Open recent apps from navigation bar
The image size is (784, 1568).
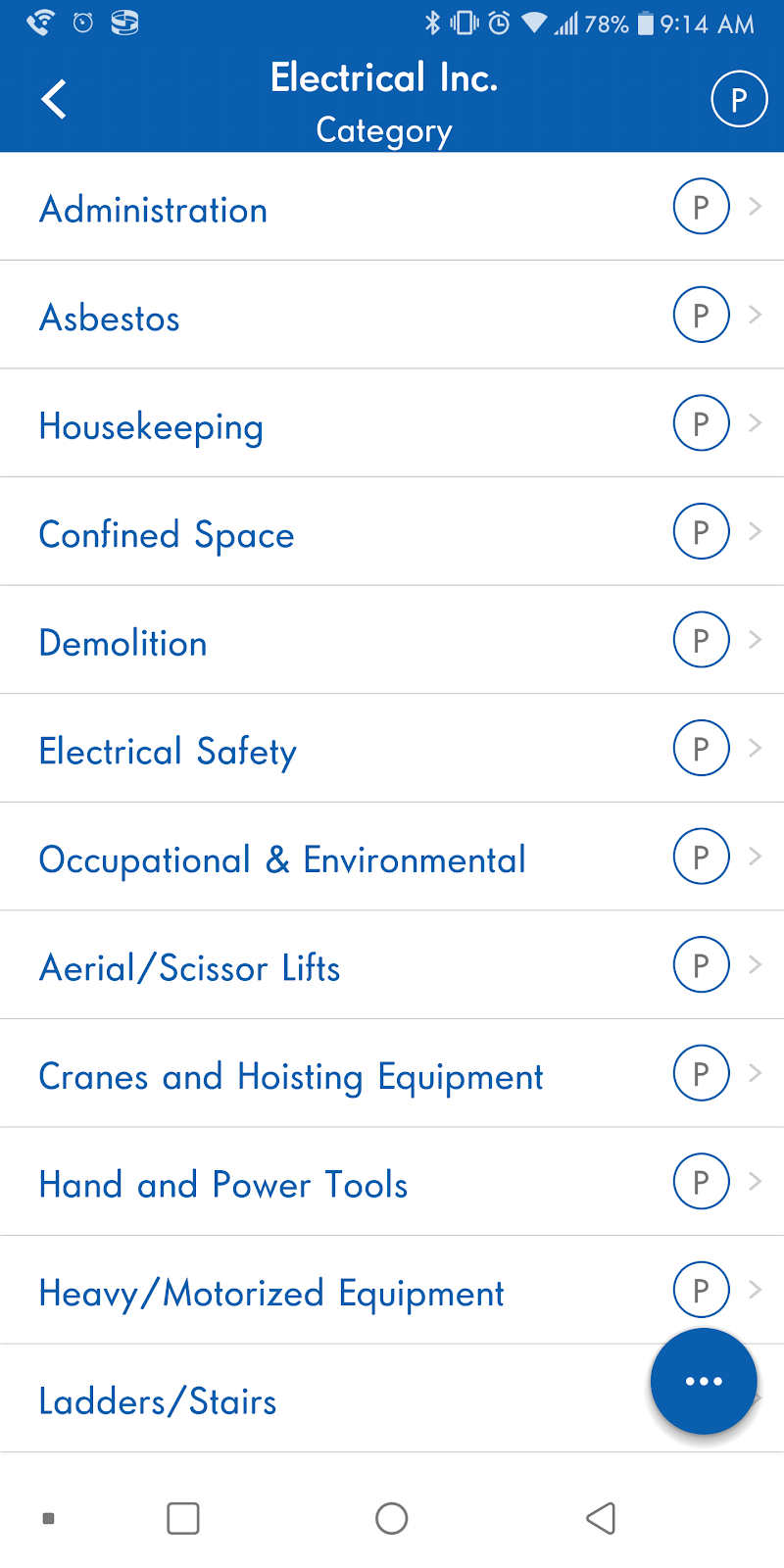[183, 1518]
